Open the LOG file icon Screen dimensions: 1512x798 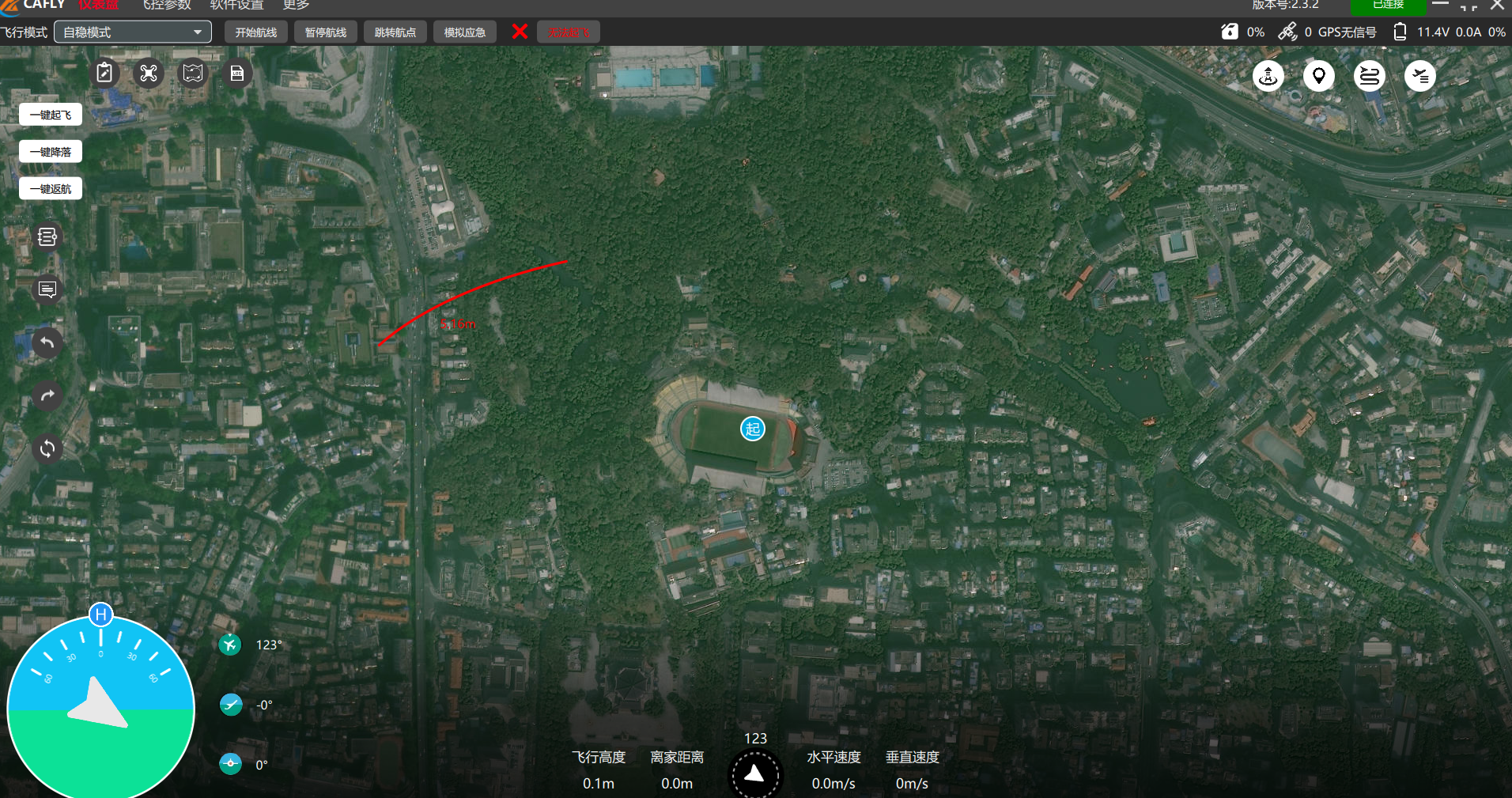click(237, 74)
